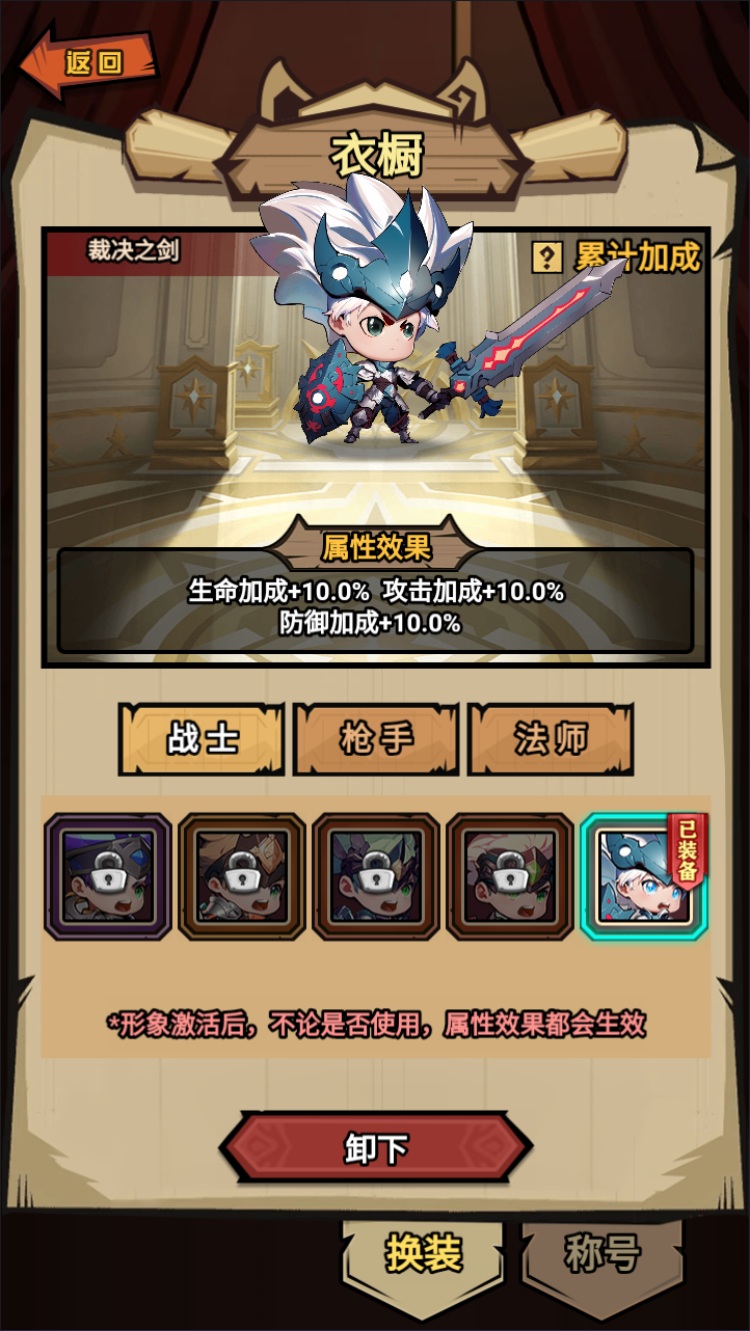The width and height of the screenshot is (750, 1331).
Task: Open the 称号 titles tab
Action: [602, 1254]
